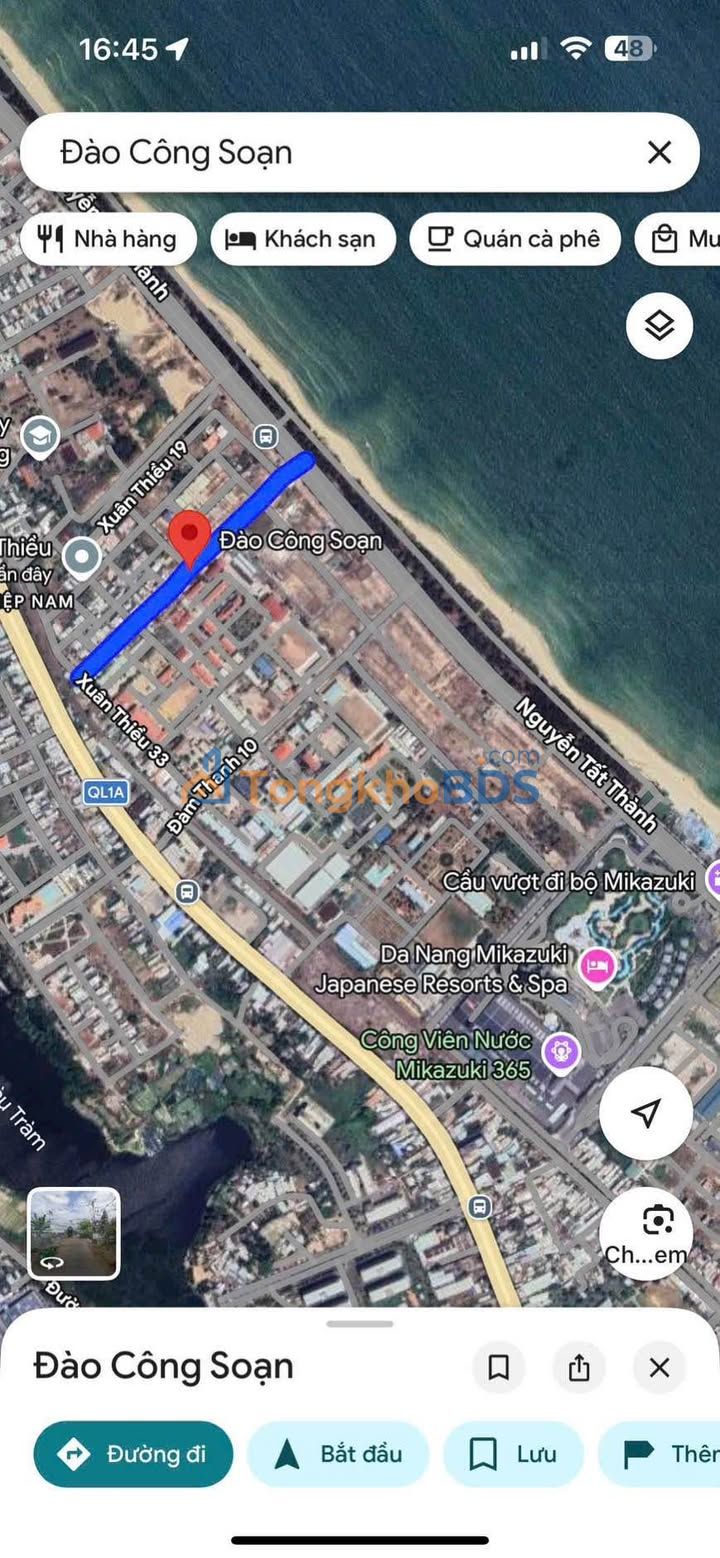Tap the bus stop on Nguyễn Tất Thành

click(x=266, y=436)
